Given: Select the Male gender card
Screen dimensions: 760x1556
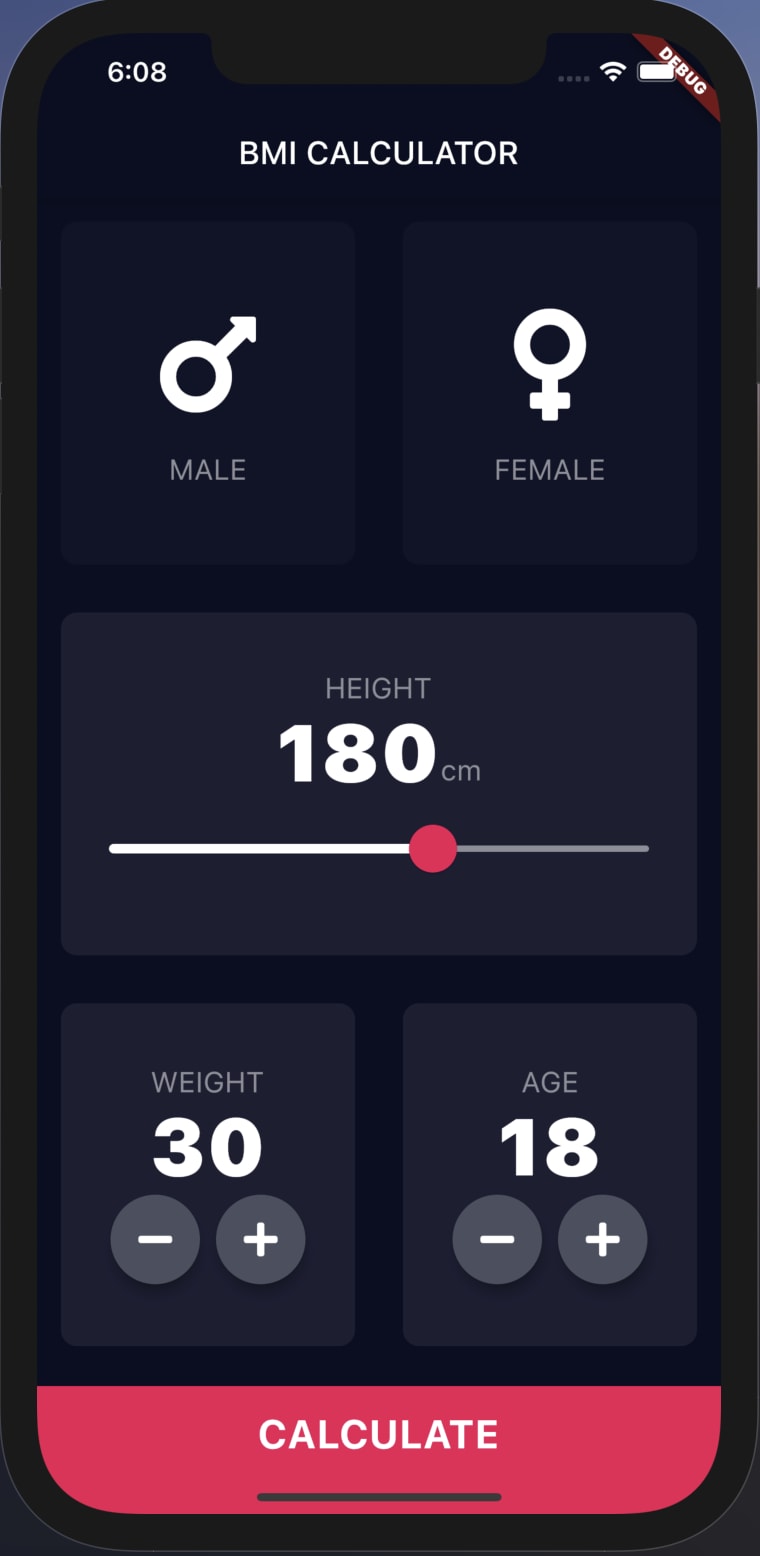Looking at the screenshot, I should click(208, 393).
